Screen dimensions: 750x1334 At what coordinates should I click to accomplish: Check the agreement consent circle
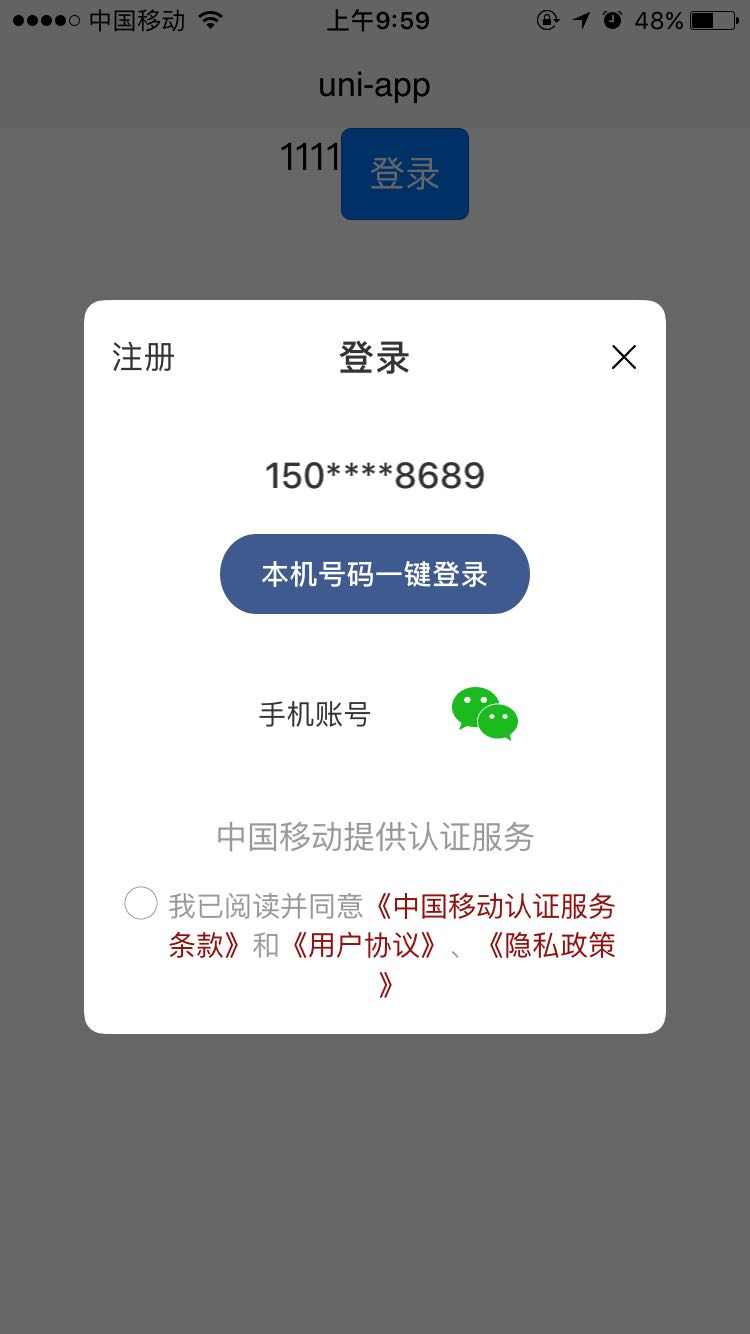pos(141,904)
